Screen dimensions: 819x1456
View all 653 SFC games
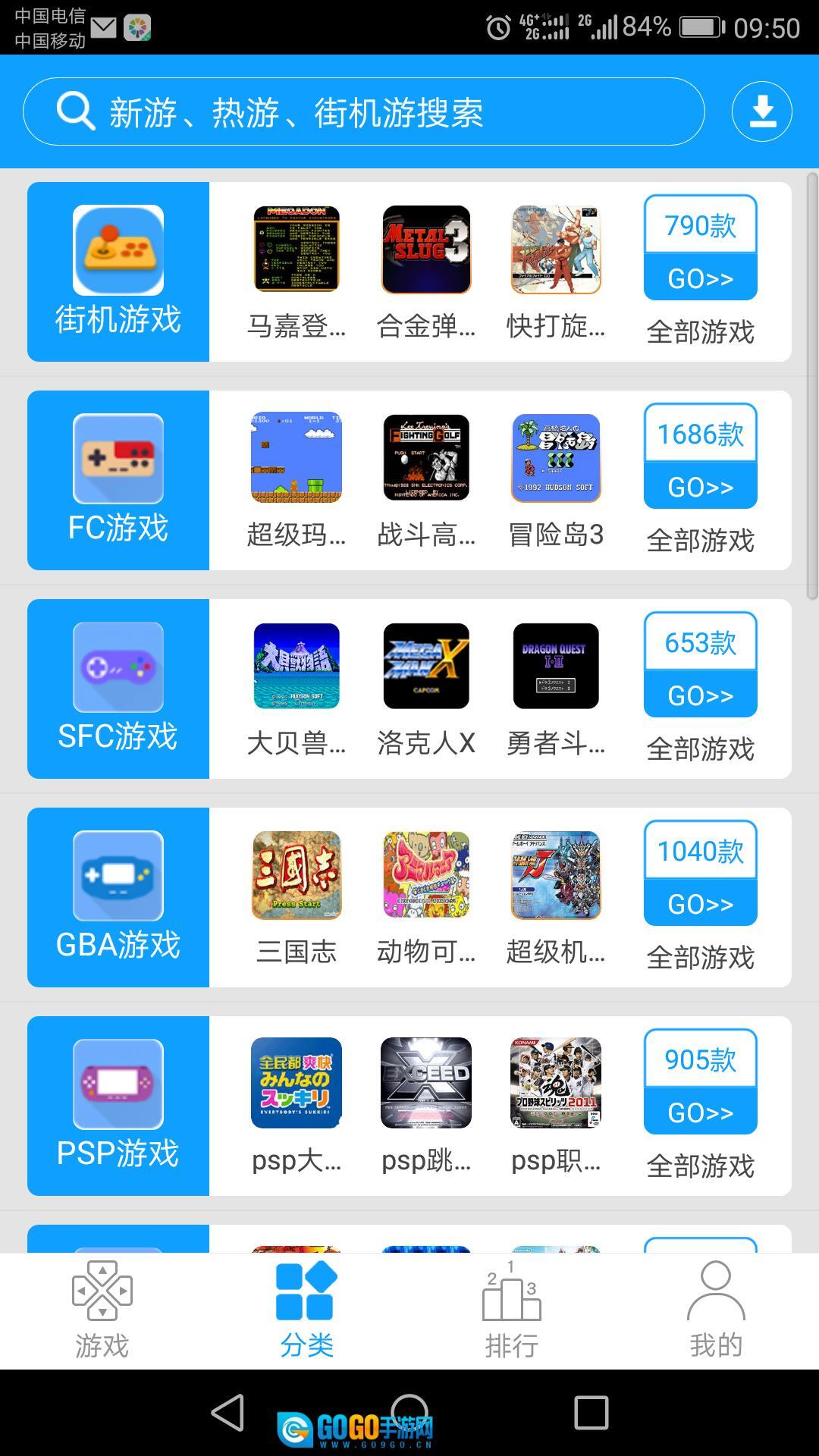(x=700, y=666)
